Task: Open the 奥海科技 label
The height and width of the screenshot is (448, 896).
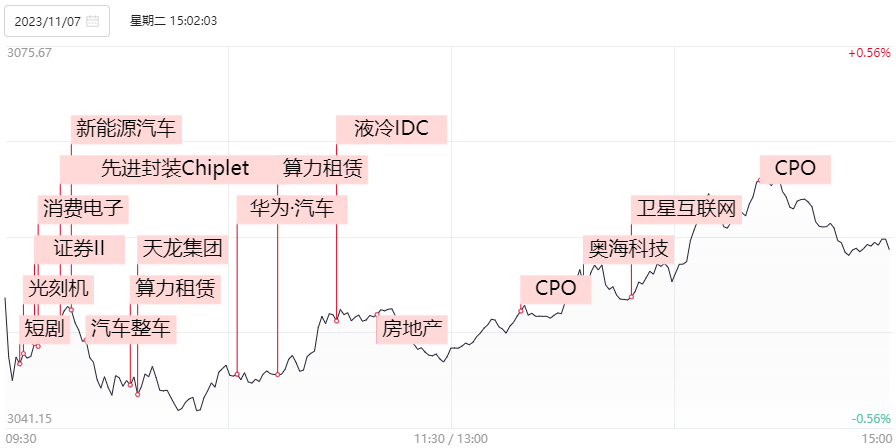Action: pyautogui.click(x=628, y=248)
